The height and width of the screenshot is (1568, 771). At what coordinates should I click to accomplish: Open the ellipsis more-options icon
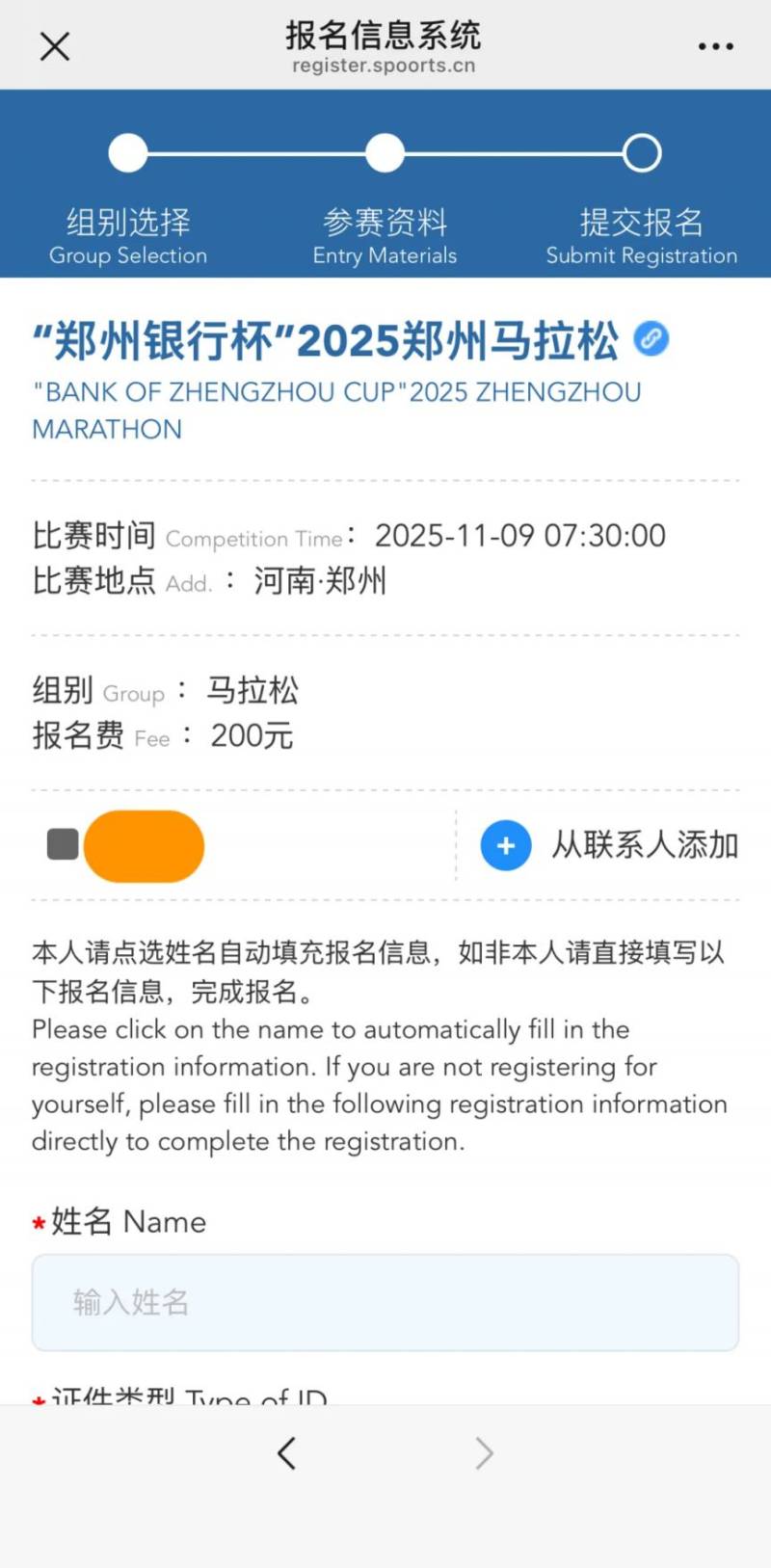click(715, 45)
